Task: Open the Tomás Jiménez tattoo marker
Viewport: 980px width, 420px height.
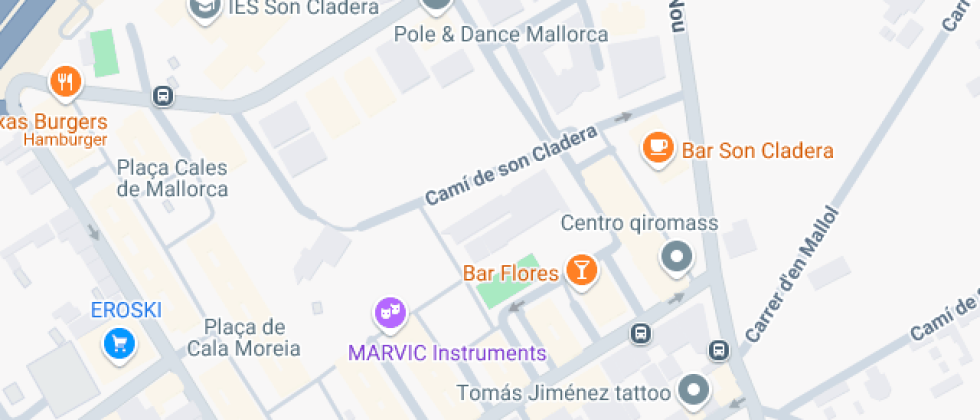Action: 694,388
